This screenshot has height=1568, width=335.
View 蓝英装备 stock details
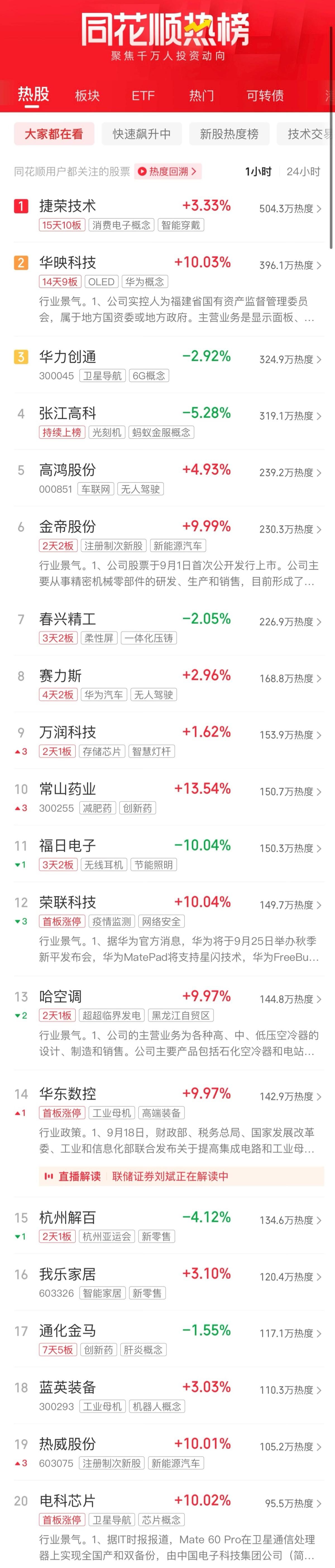coord(68,1387)
